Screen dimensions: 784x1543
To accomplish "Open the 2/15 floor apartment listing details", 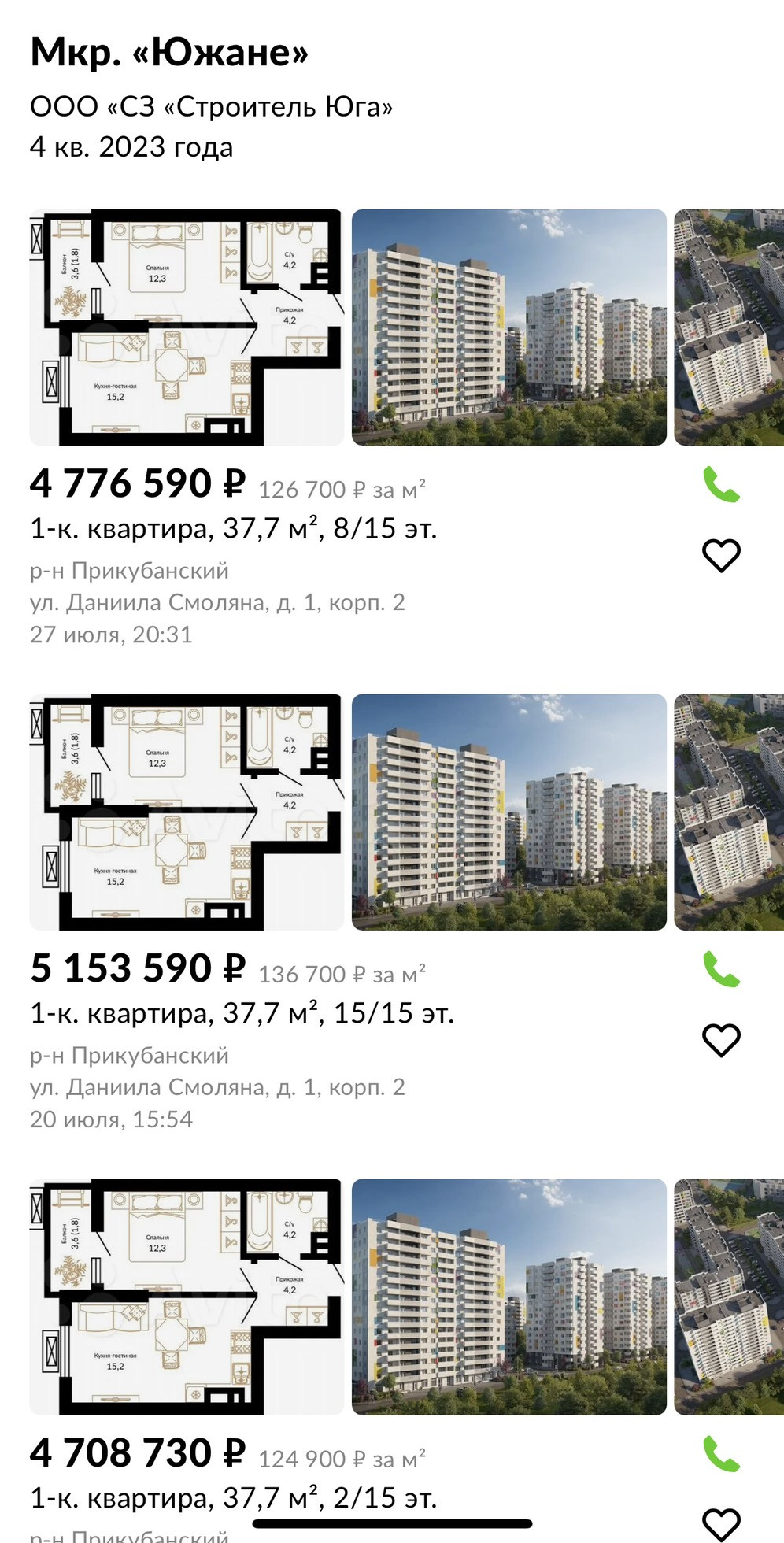I will tap(233, 1498).
